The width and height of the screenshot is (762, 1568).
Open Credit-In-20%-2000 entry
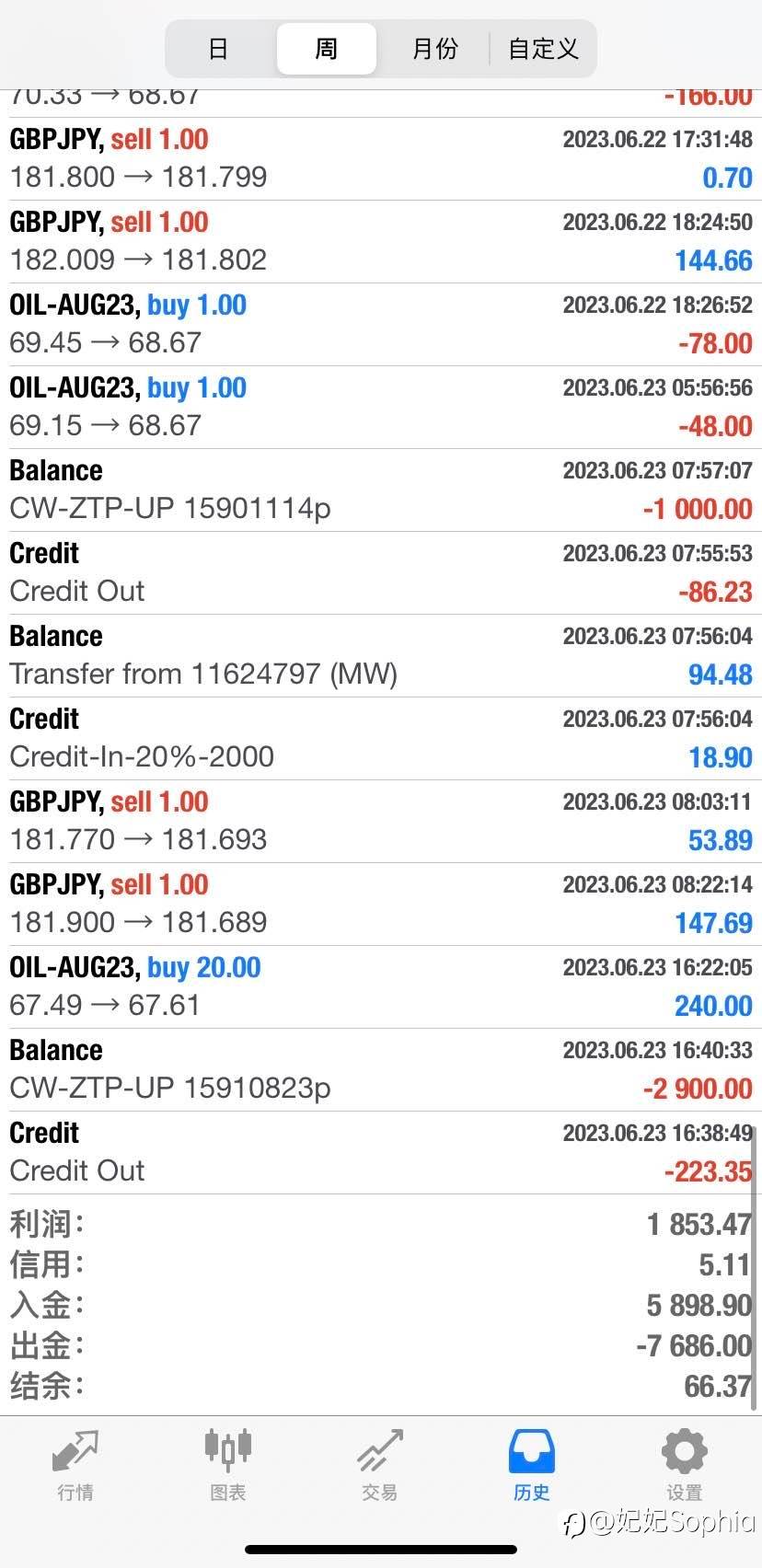coord(381,738)
